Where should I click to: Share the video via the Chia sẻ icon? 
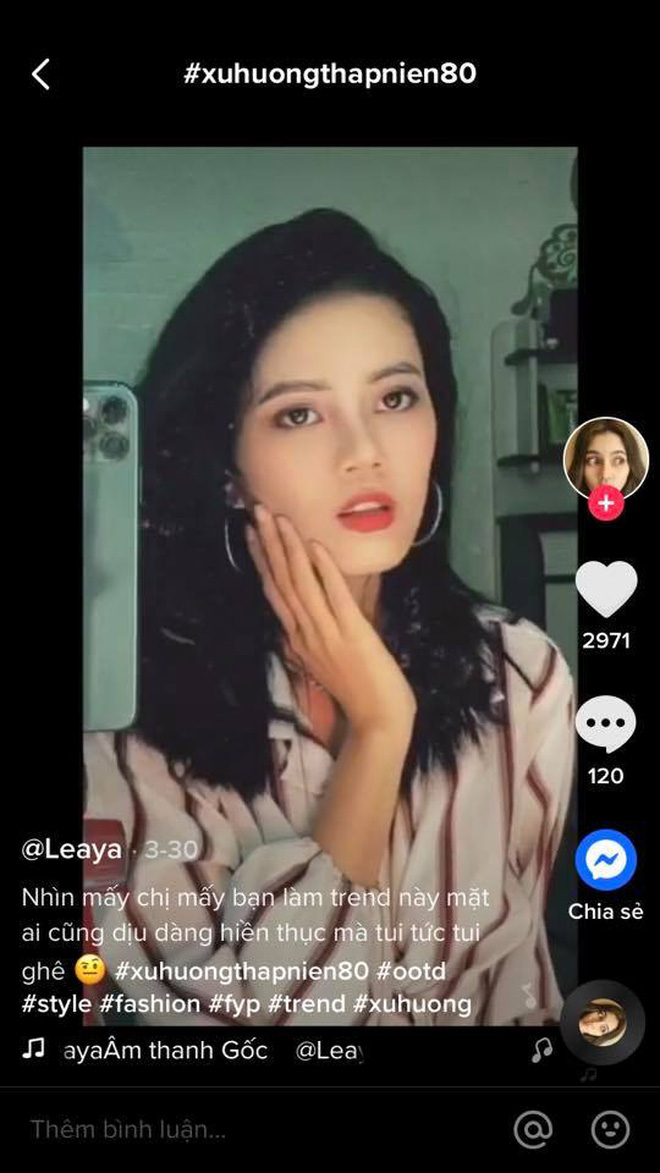[606, 860]
